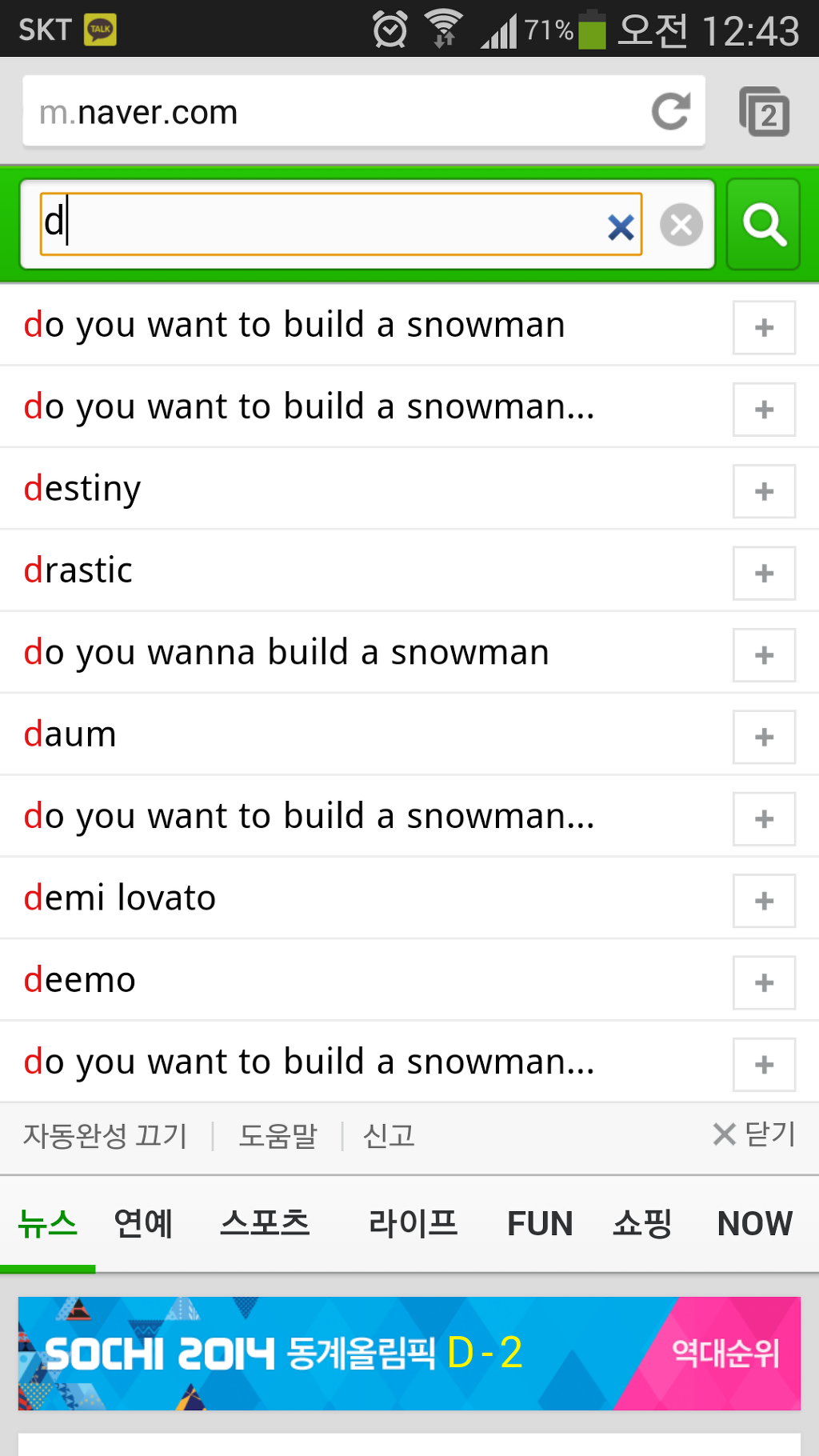
Task: Turn off autocomplete via 자동완성 끄기
Action: click(105, 1135)
